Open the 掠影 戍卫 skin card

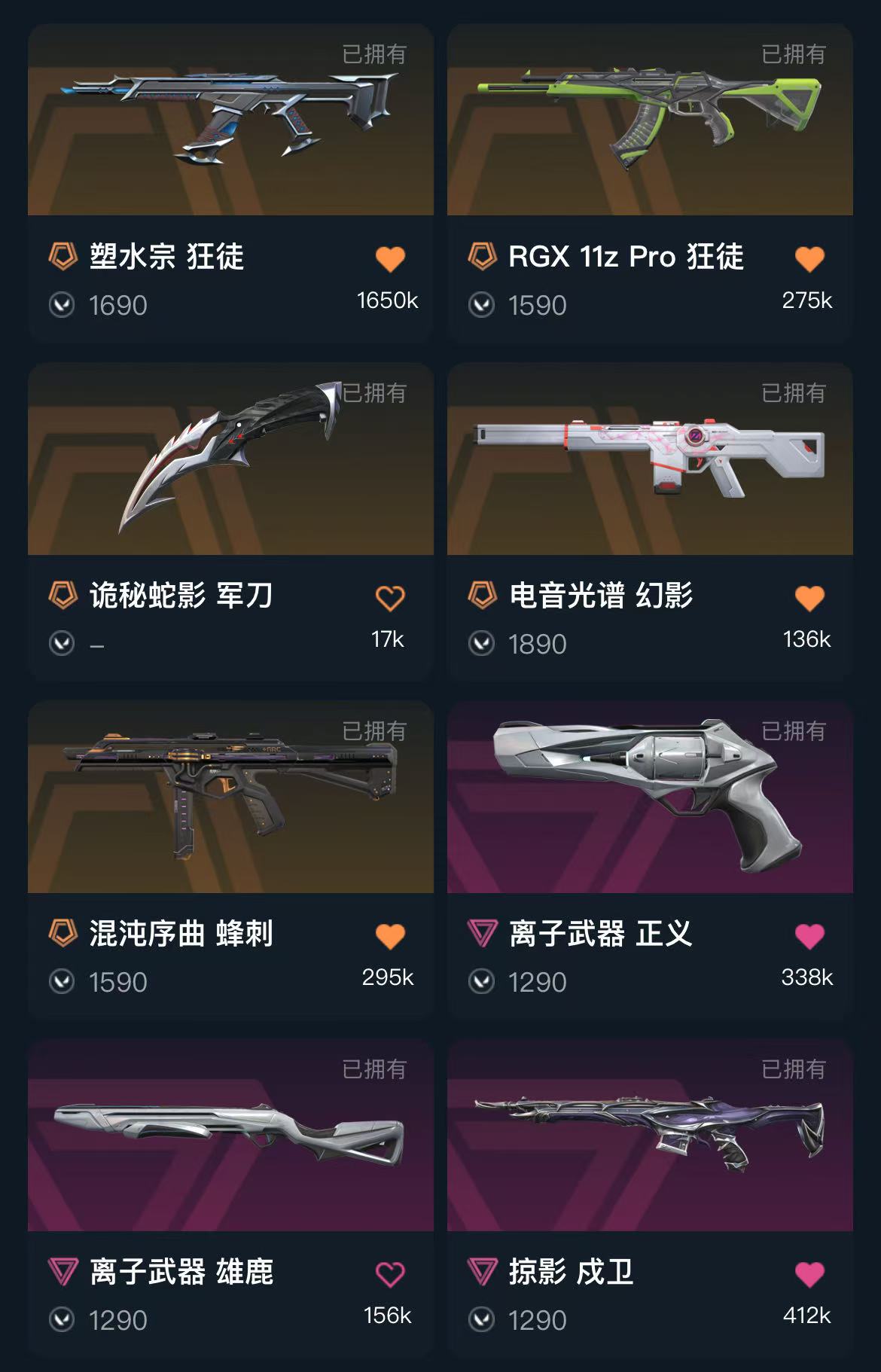click(649, 1136)
